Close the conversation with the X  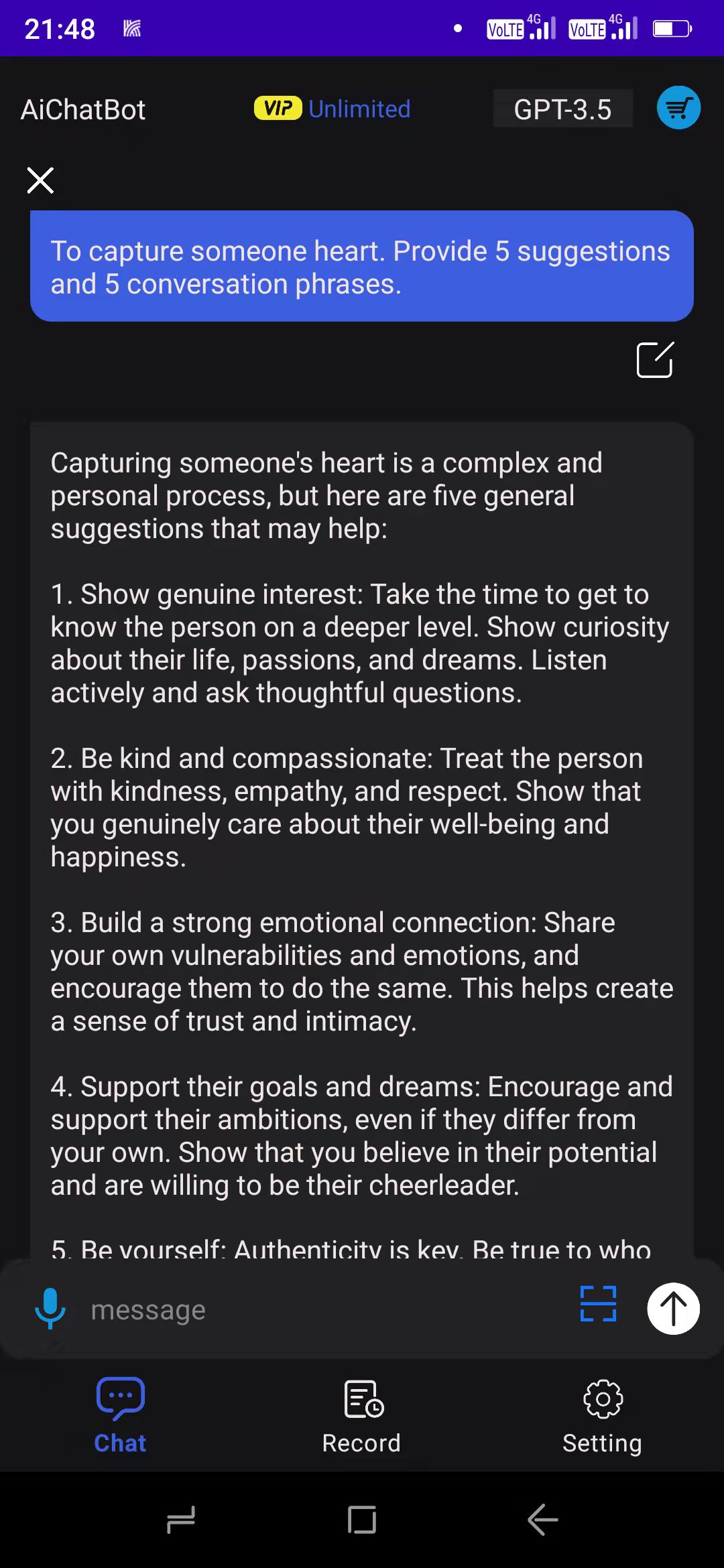tap(40, 180)
